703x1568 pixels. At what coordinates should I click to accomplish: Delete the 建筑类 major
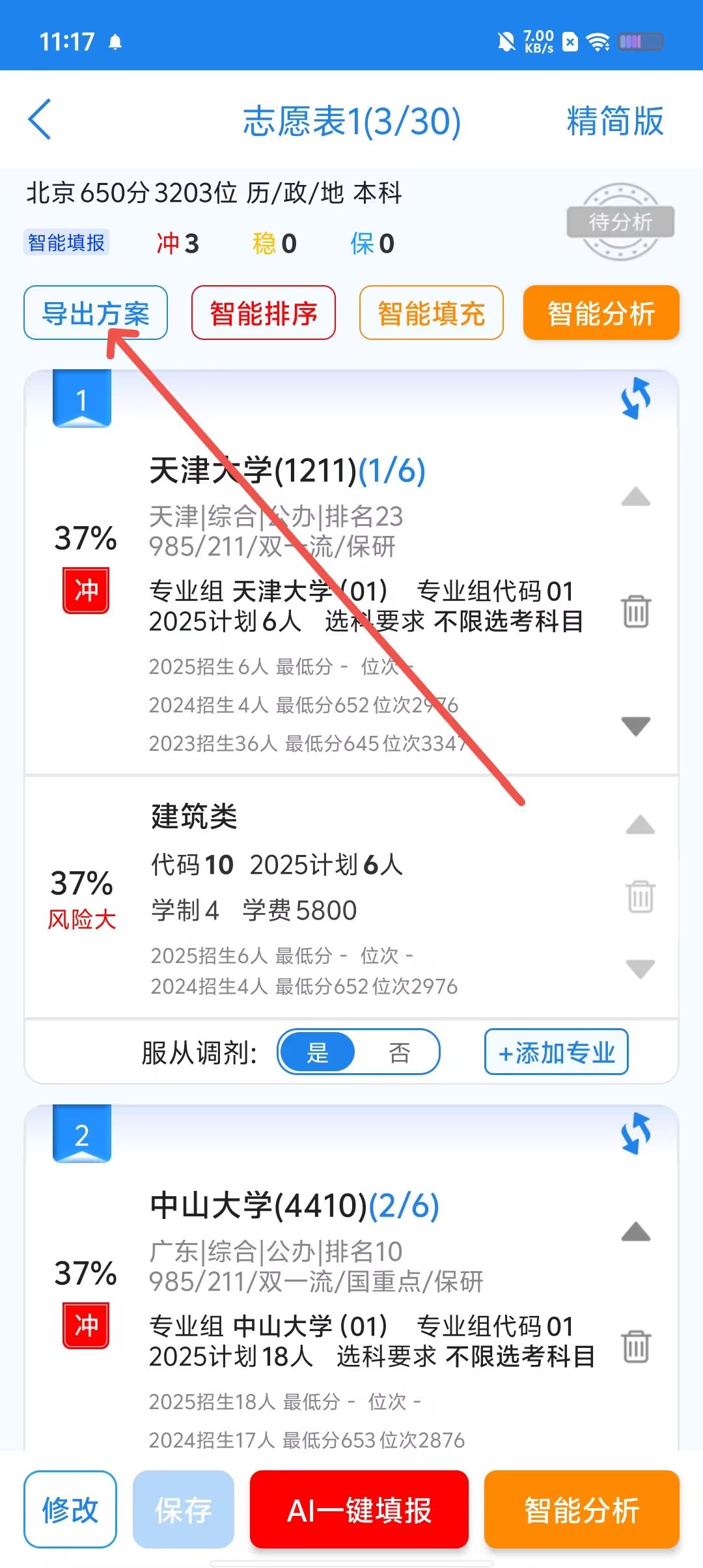click(640, 897)
